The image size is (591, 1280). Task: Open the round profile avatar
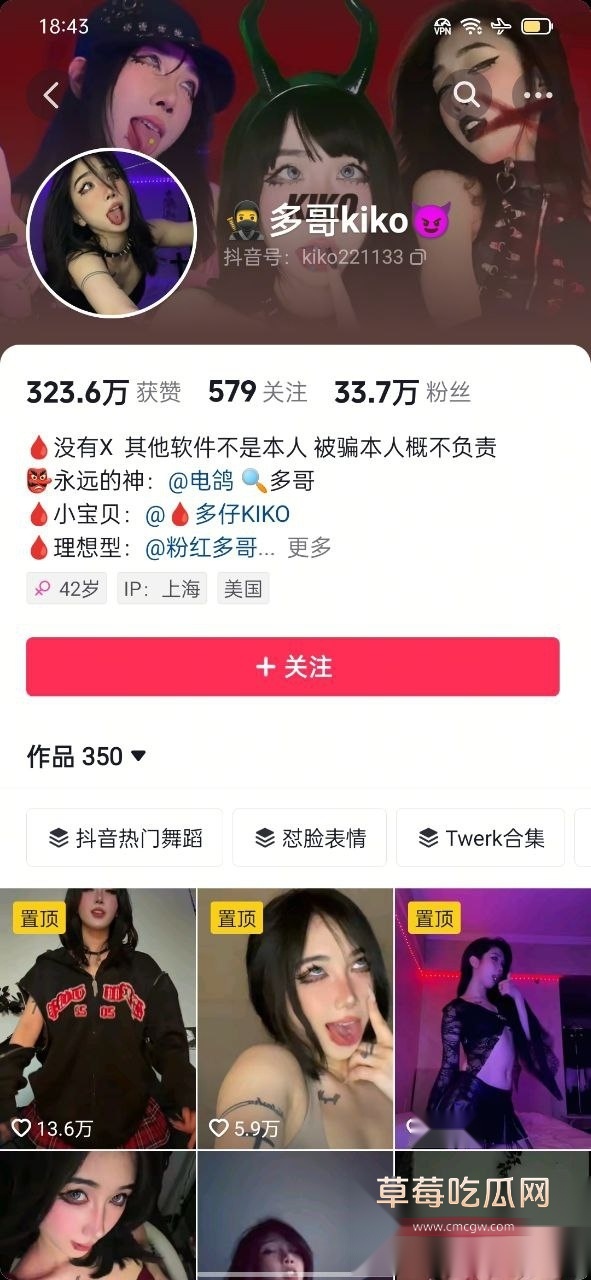111,233
